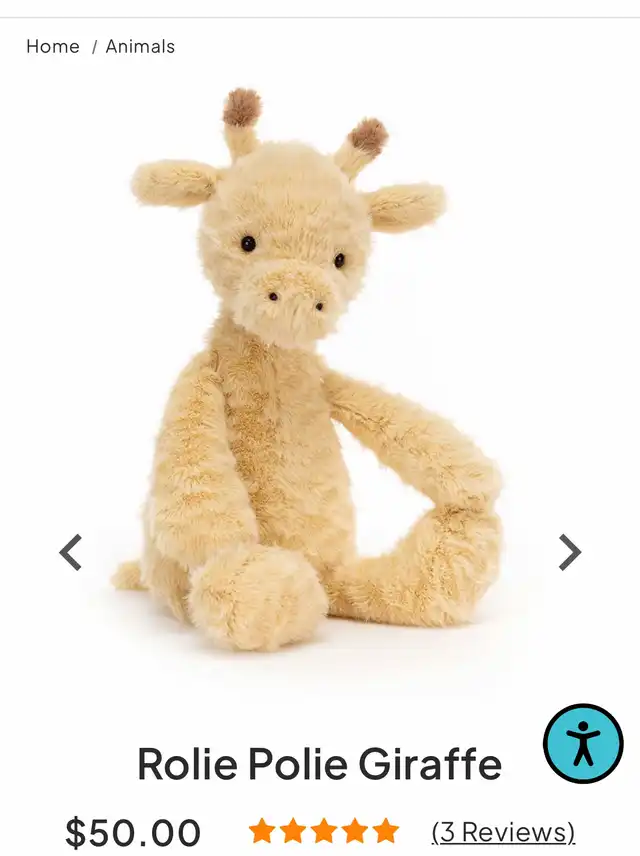640x856 pixels.
Task: Show the next product image
Action: click(569, 552)
